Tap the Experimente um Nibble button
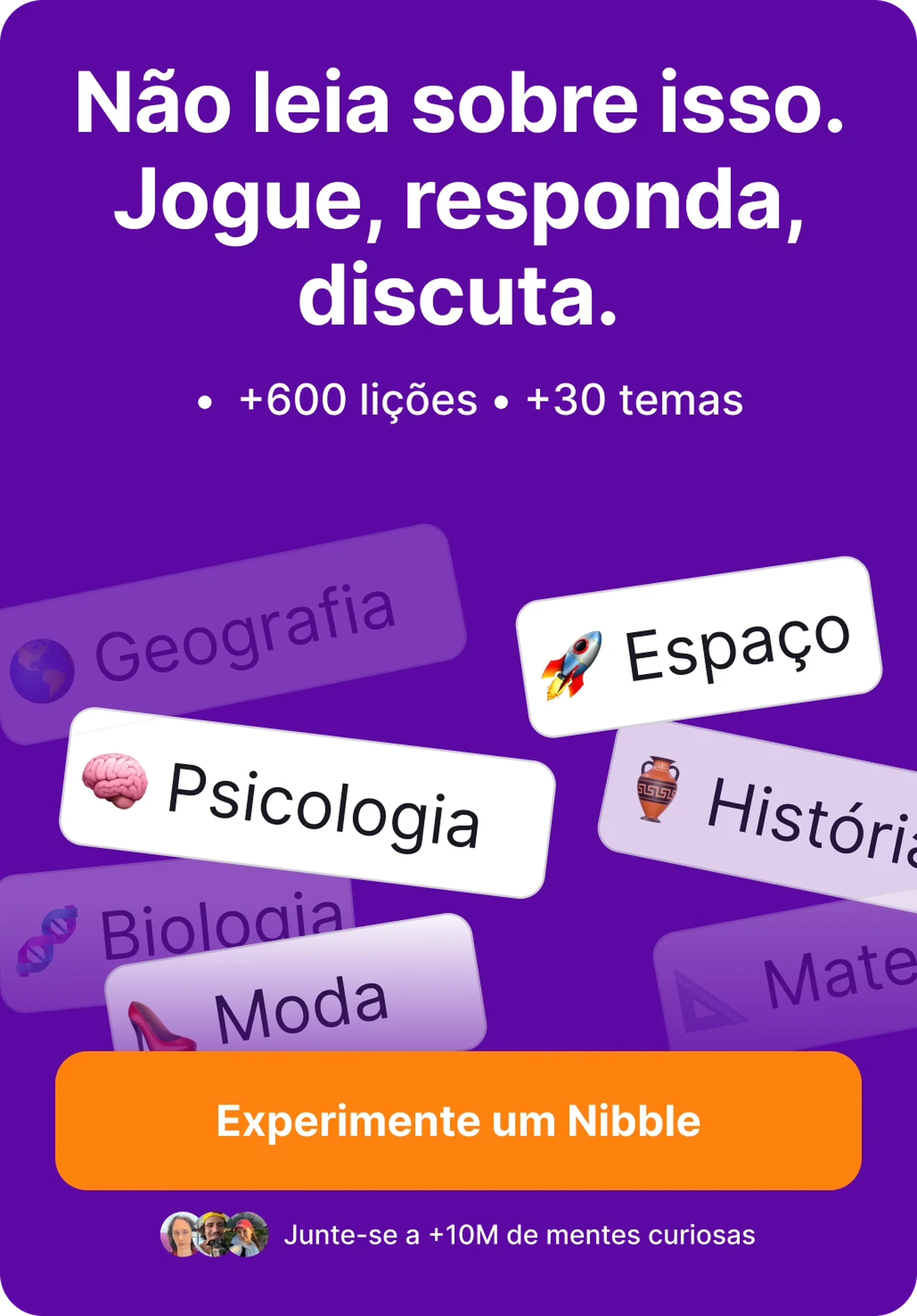The image size is (917, 1316). pyautogui.click(x=458, y=1120)
